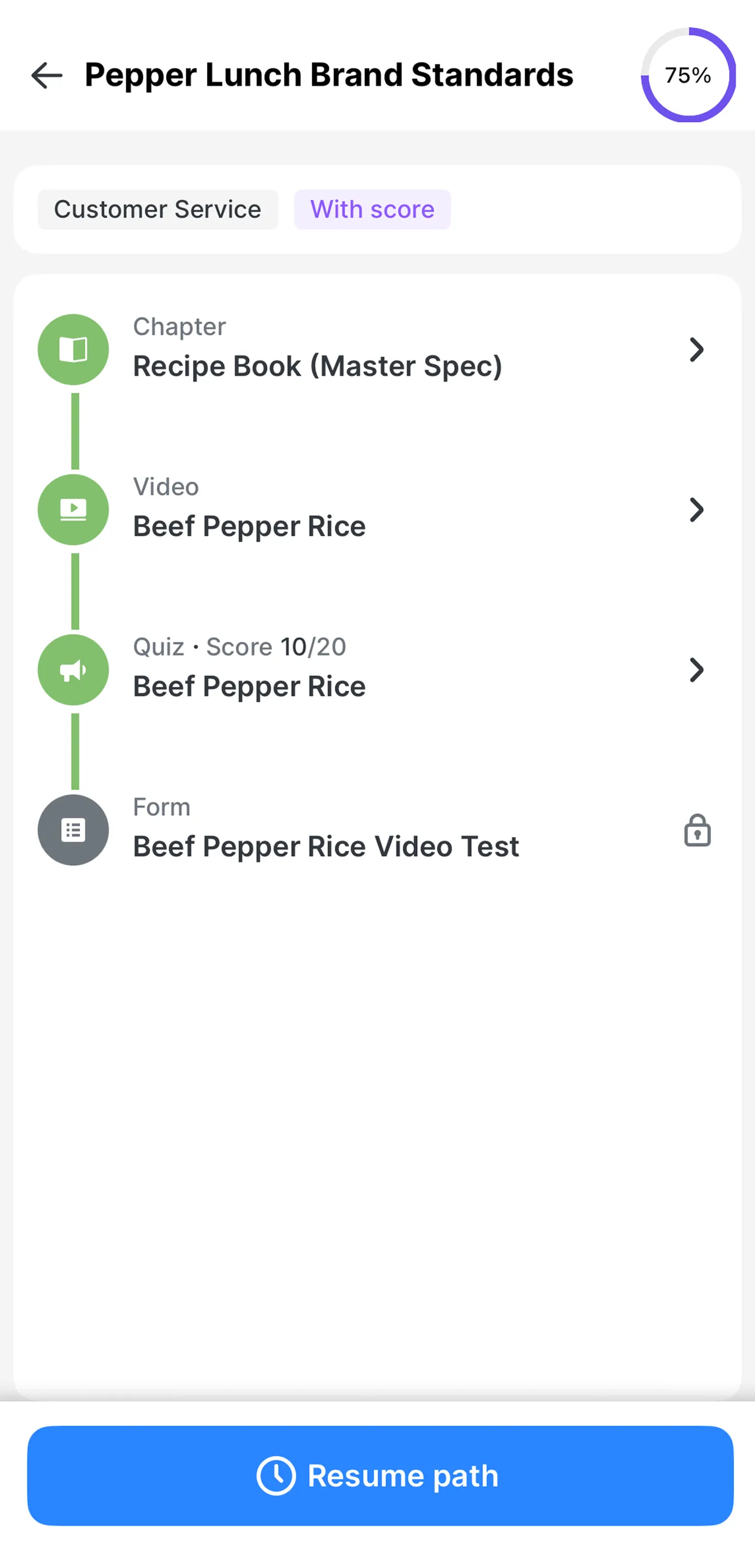
Task: Click the circular progress ring showing 75%
Action: coord(687,75)
